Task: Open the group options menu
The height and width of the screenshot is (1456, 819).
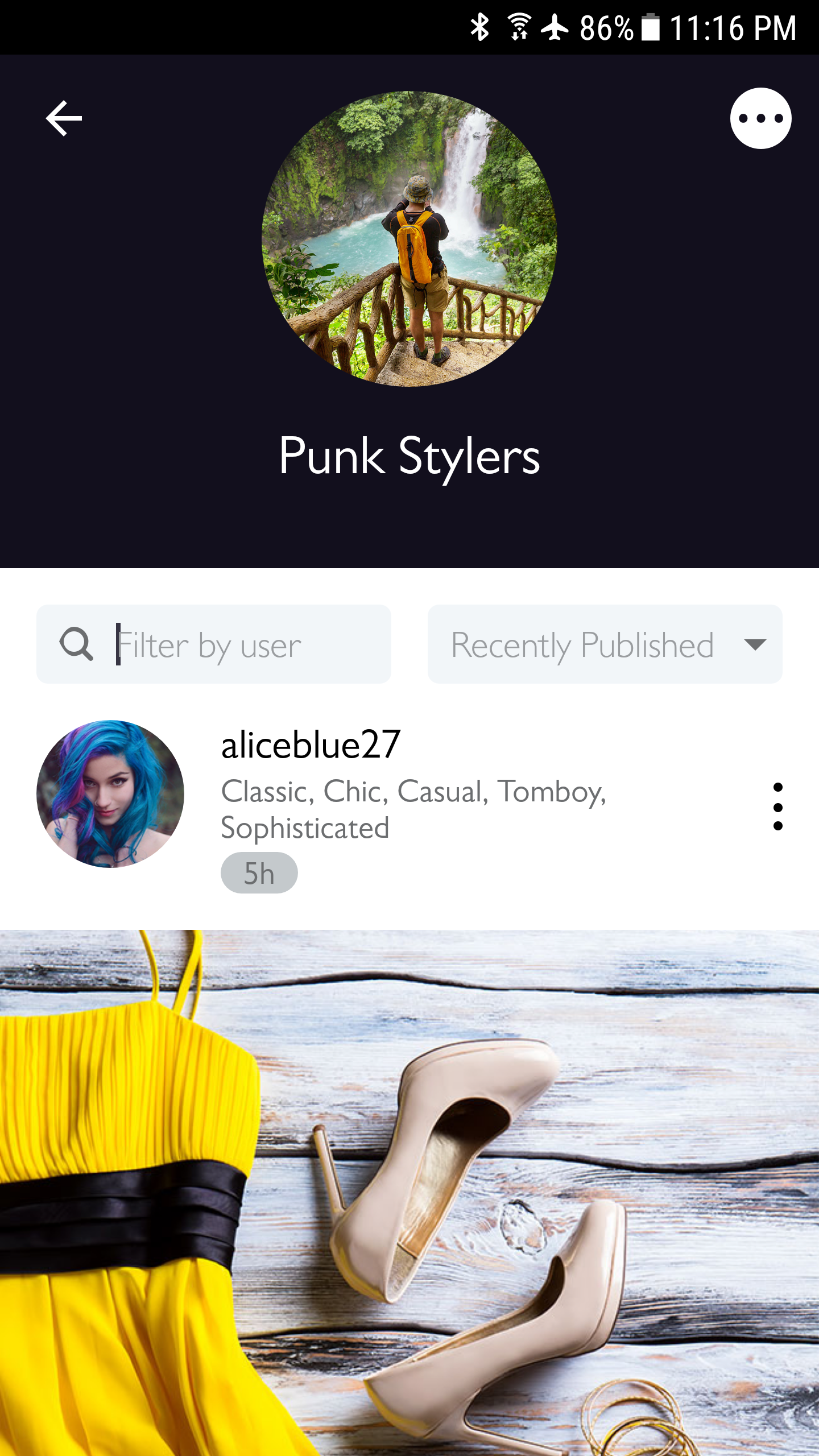Action: click(x=760, y=118)
